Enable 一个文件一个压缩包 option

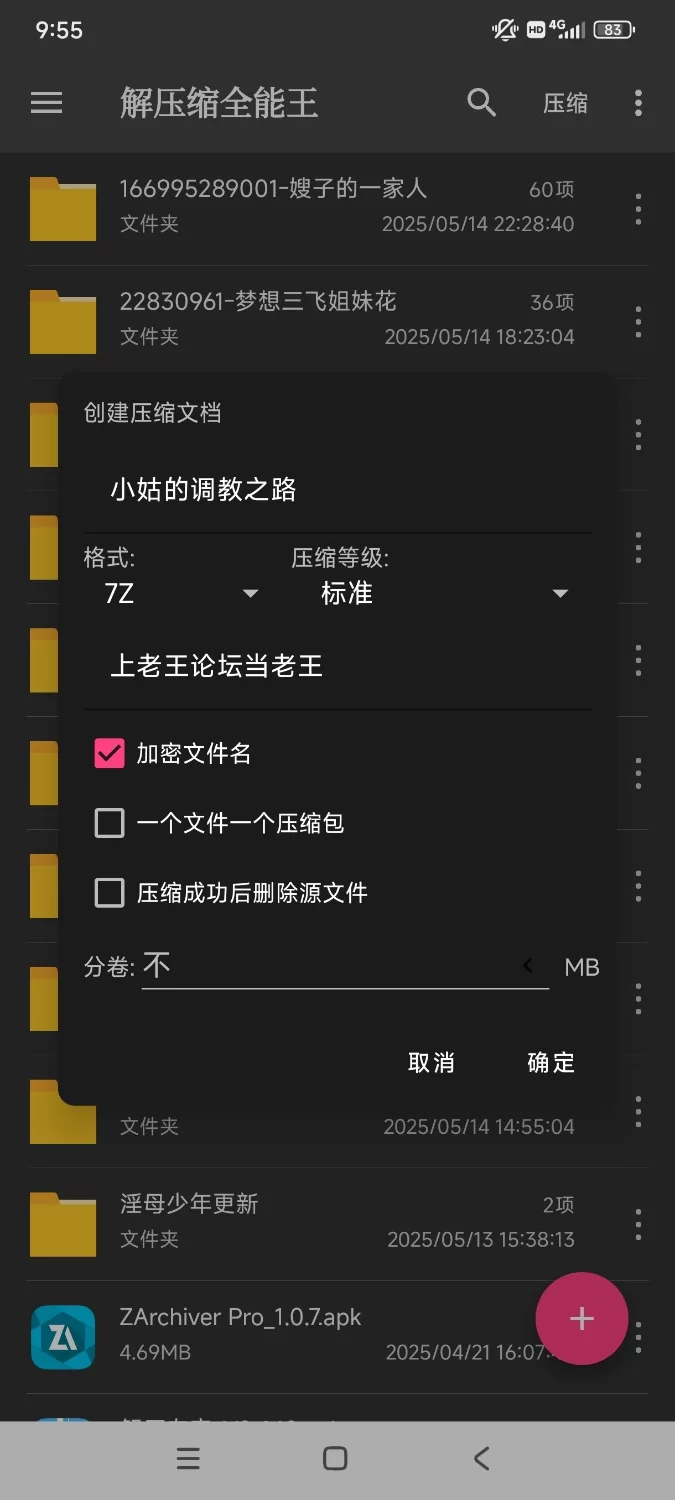(109, 823)
